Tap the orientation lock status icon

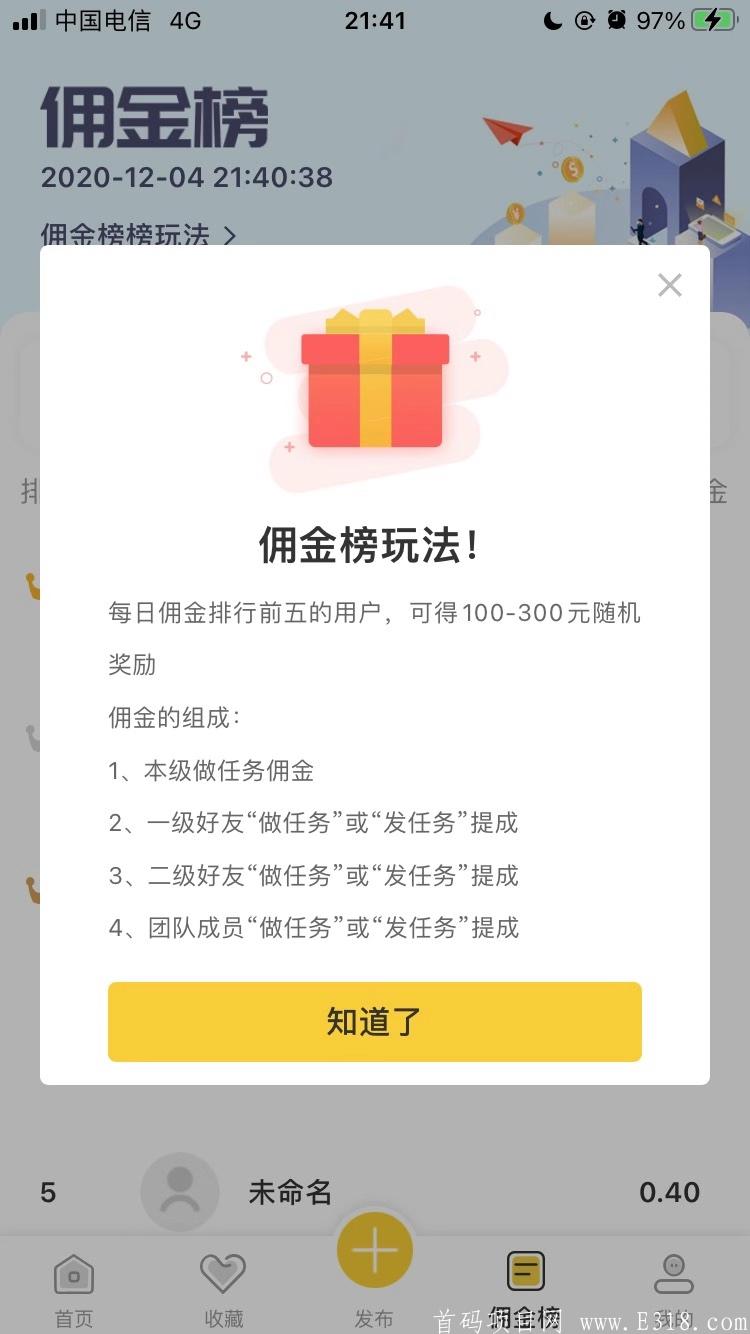pos(583,20)
